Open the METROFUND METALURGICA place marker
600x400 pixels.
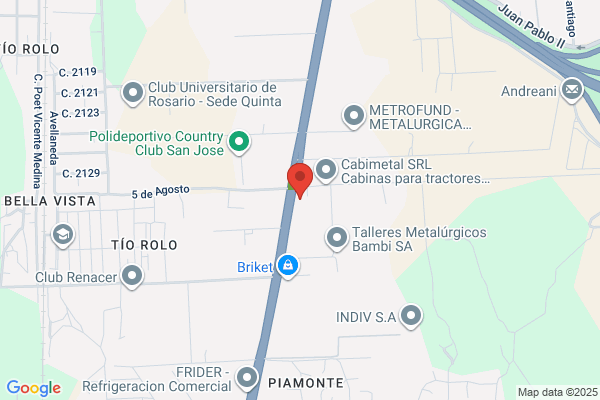(x=354, y=116)
